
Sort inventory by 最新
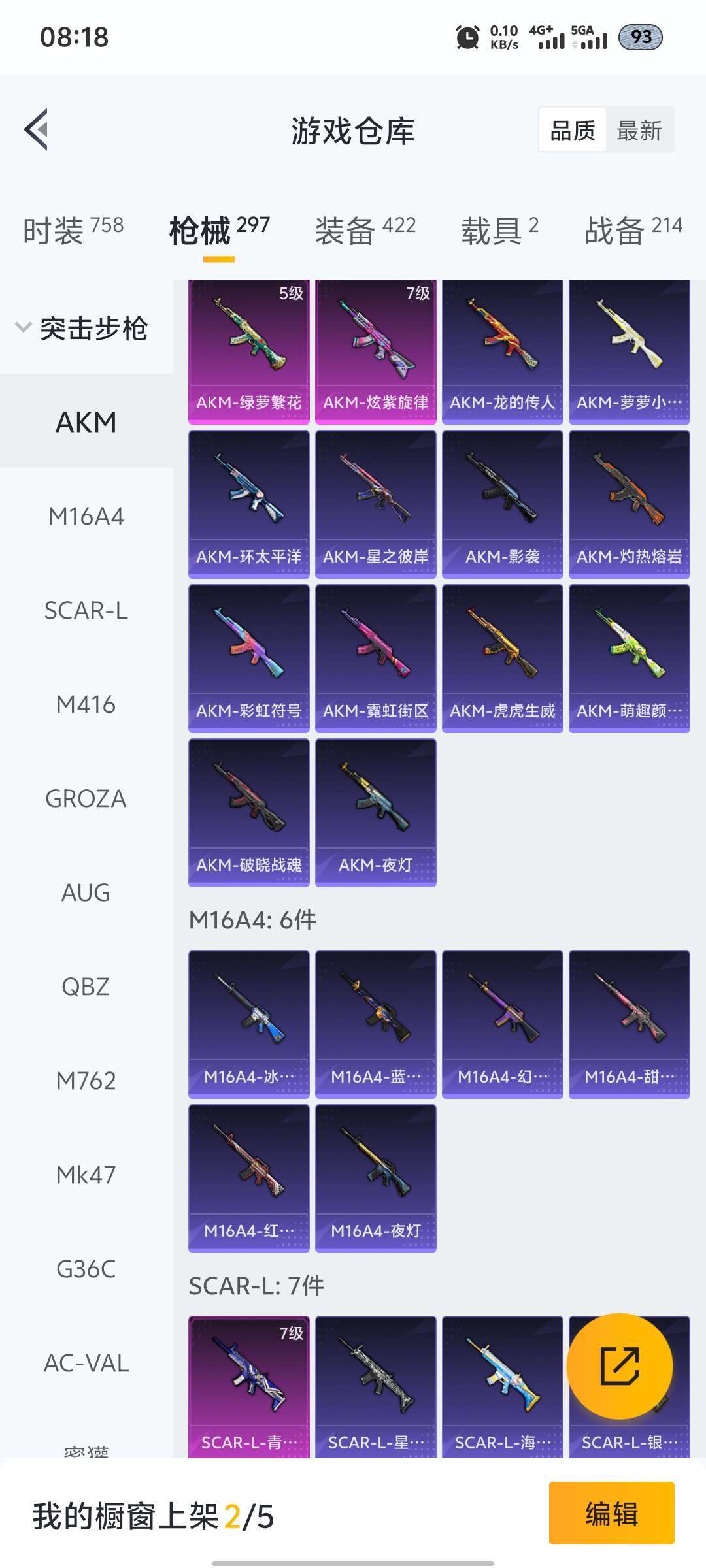click(639, 131)
